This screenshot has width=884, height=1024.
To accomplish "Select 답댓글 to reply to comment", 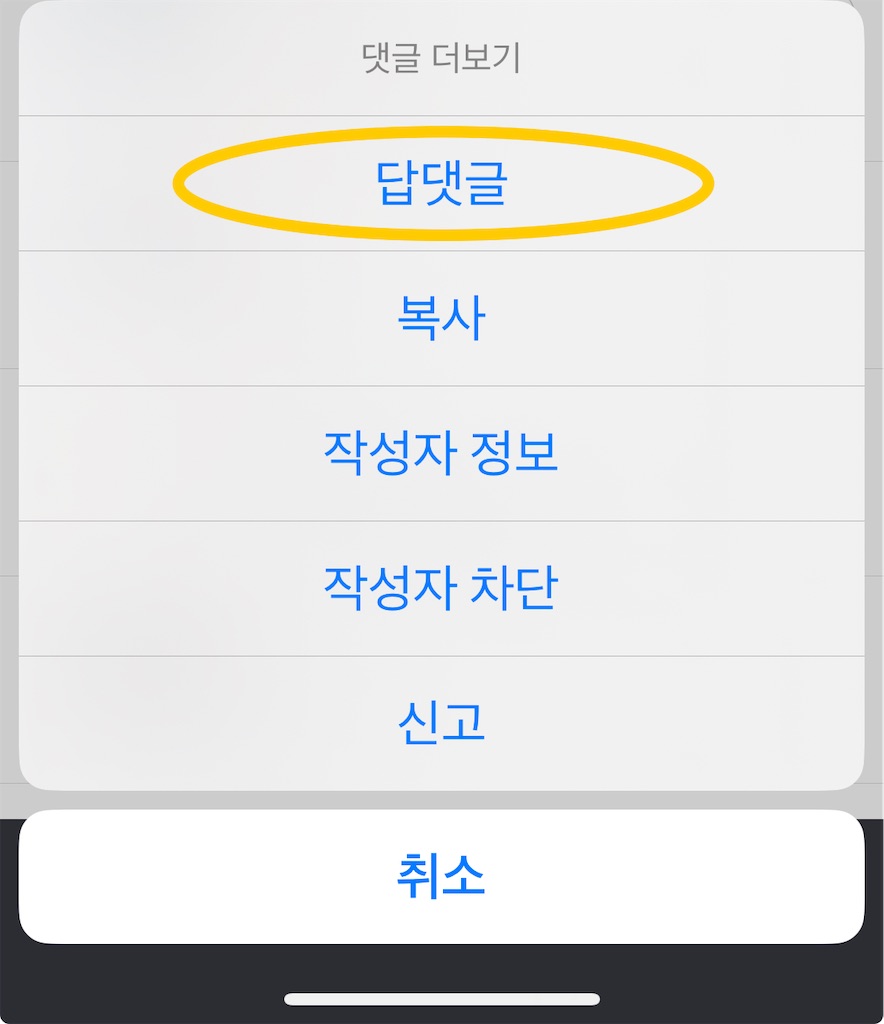I will 441,184.
